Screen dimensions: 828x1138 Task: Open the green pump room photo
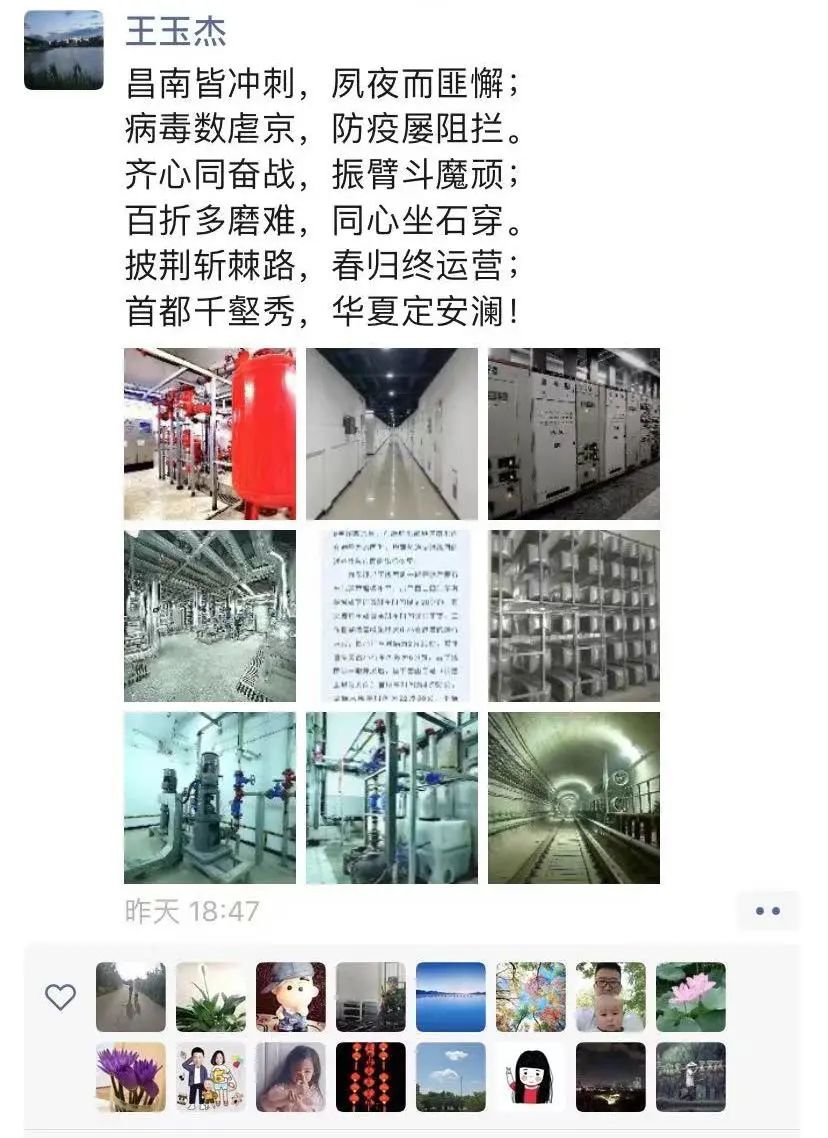(210, 798)
